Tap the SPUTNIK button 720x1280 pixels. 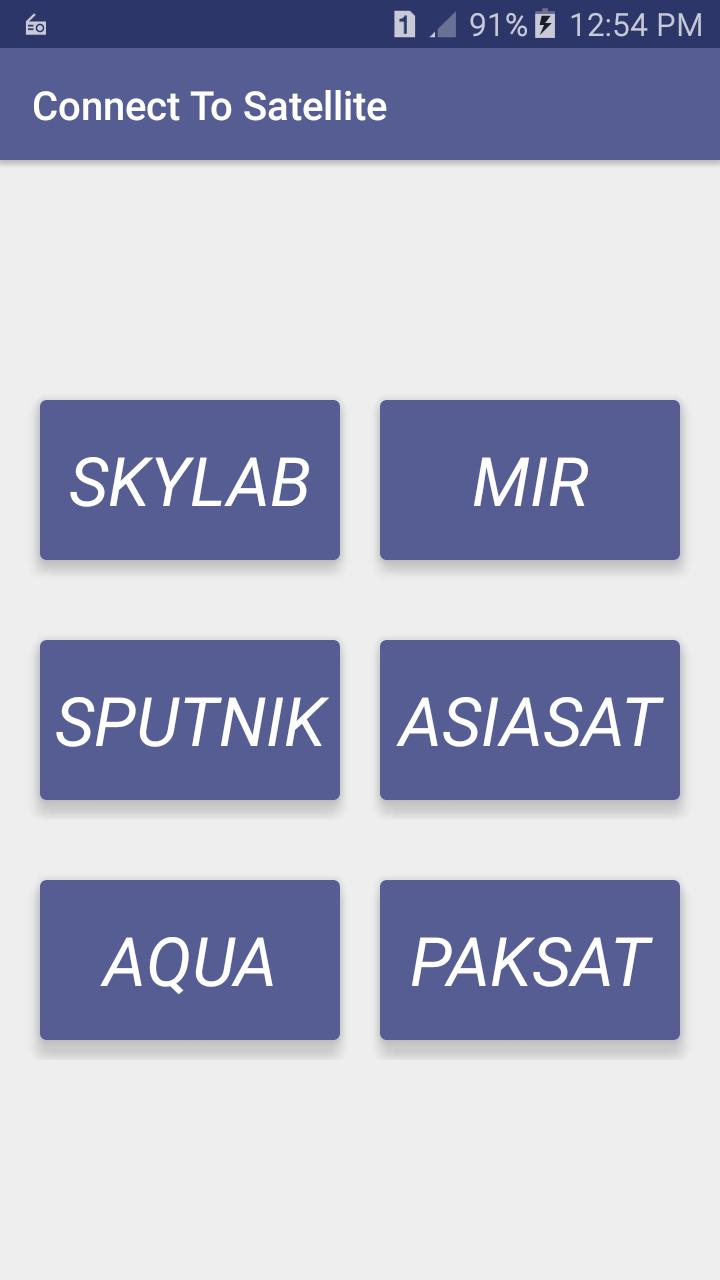click(x=190, y=720)
